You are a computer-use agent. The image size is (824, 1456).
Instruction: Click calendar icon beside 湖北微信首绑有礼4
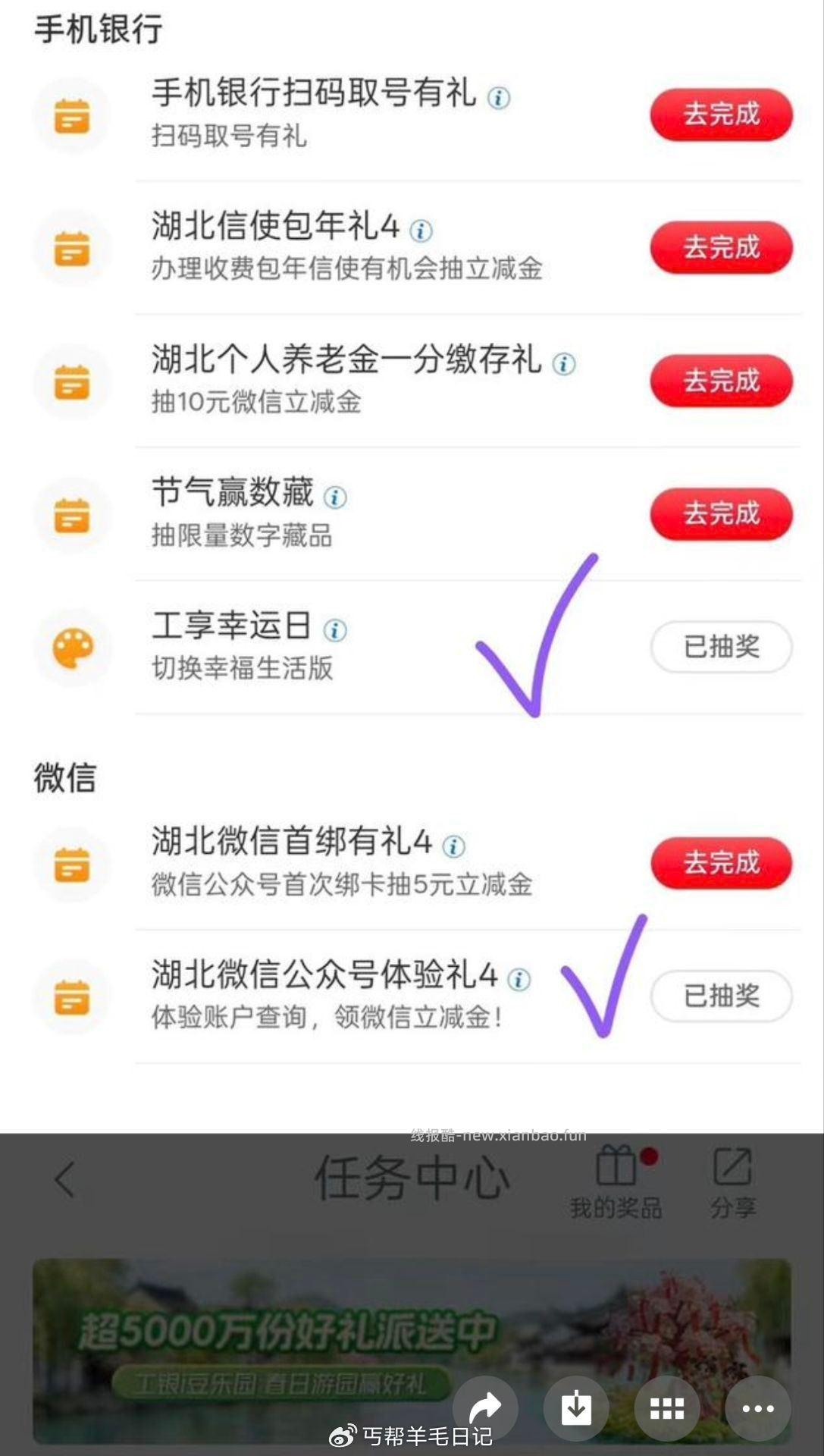pos(73,864)
